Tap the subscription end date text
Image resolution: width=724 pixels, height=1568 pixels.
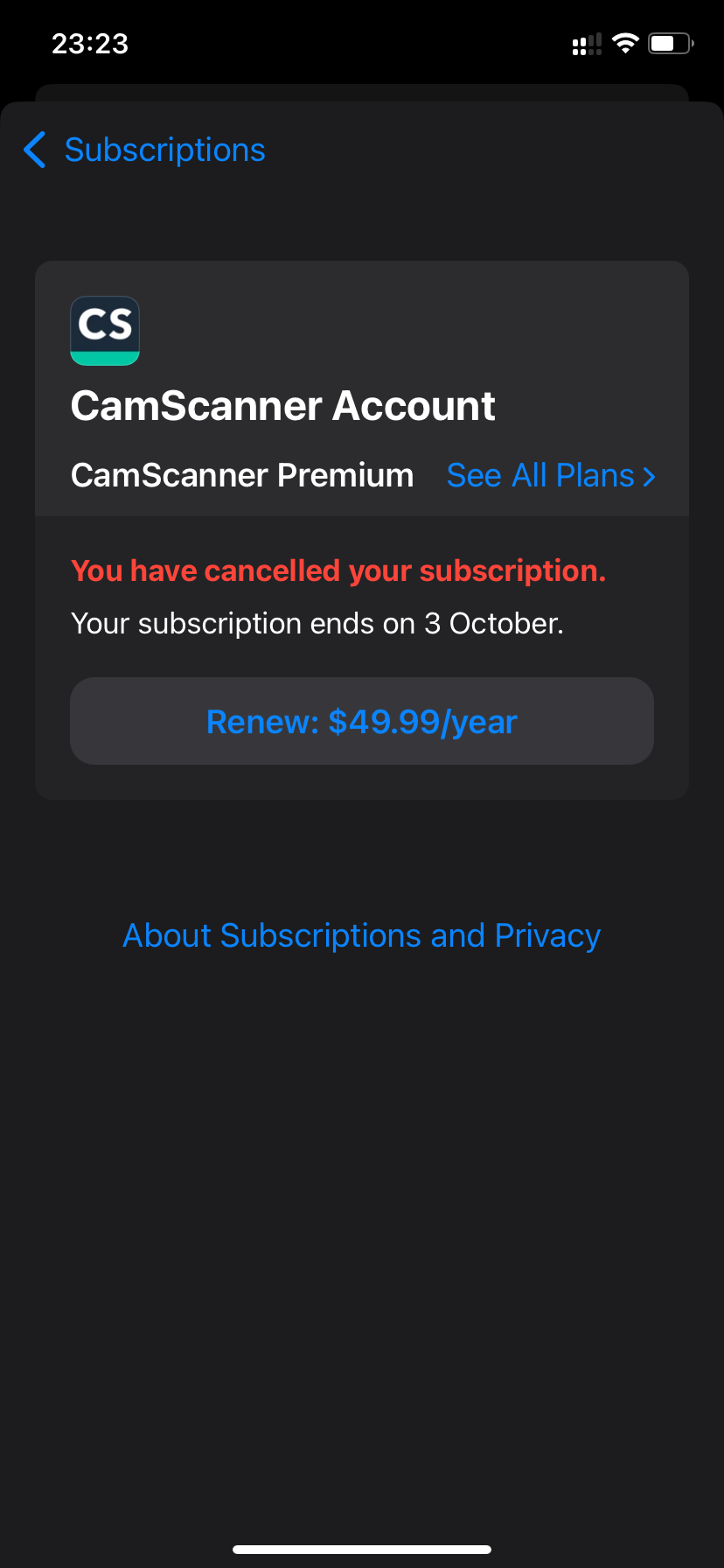point(317,623)
